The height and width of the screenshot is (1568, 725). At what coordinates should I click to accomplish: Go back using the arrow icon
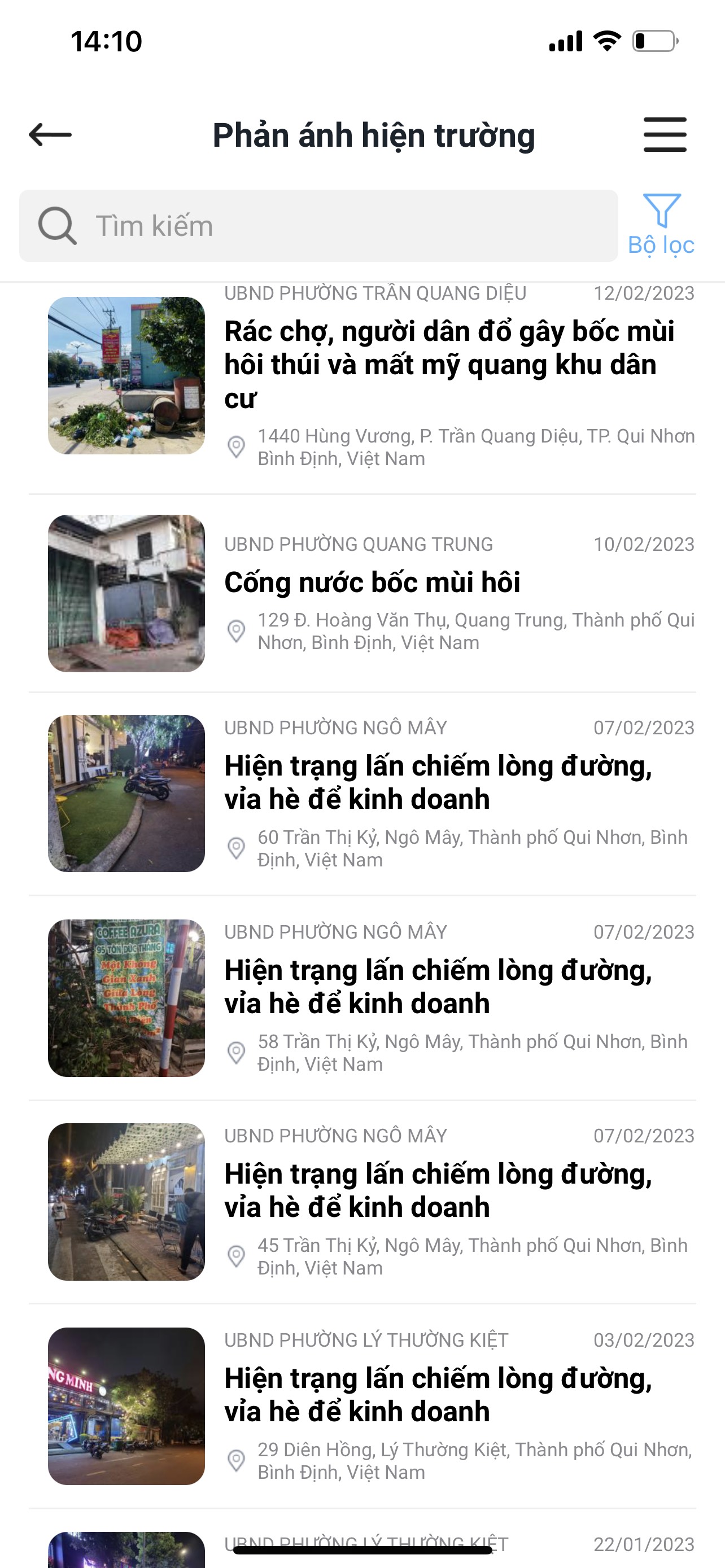click(x=50, y=134)
